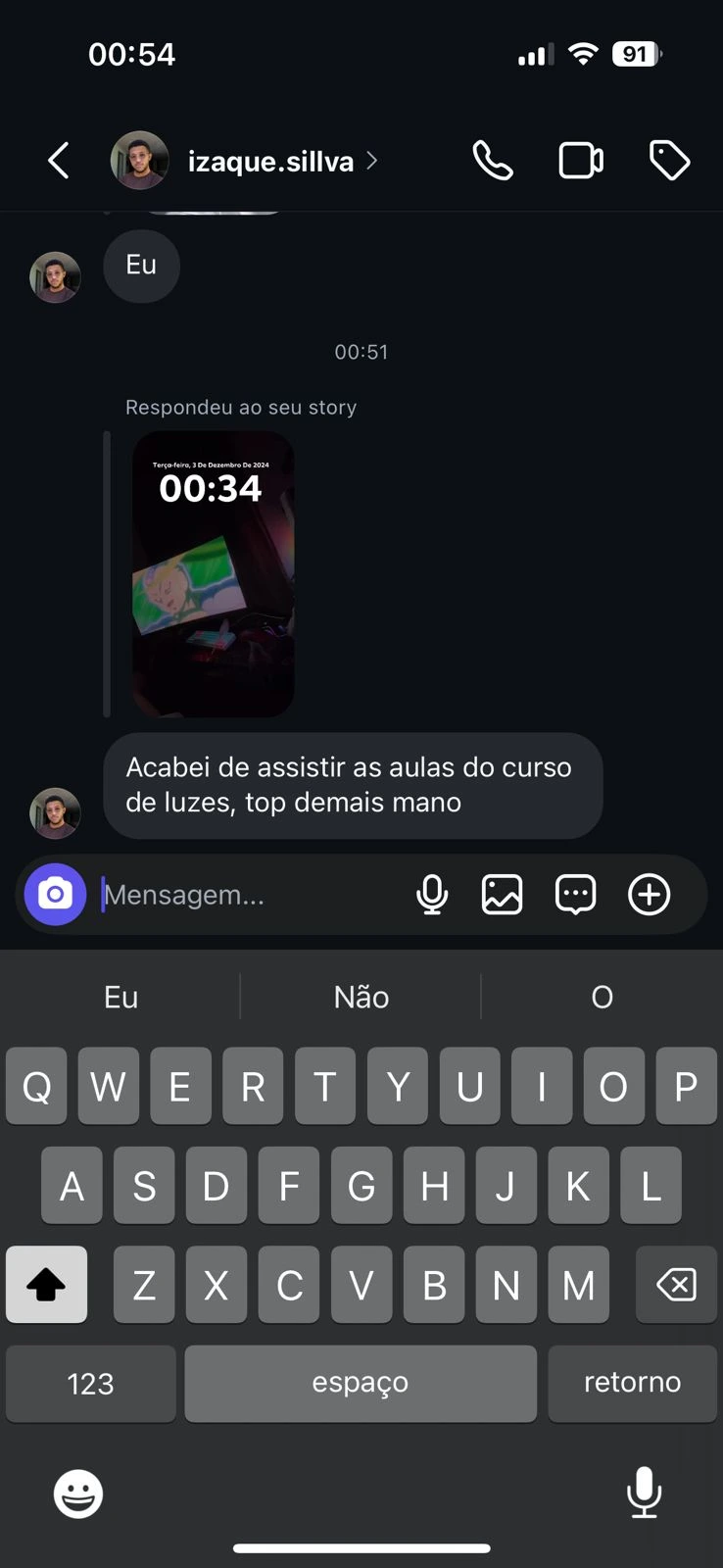Go back to the message list
This screenshot has height=1568, width=723.
click(x=59, y=161)
